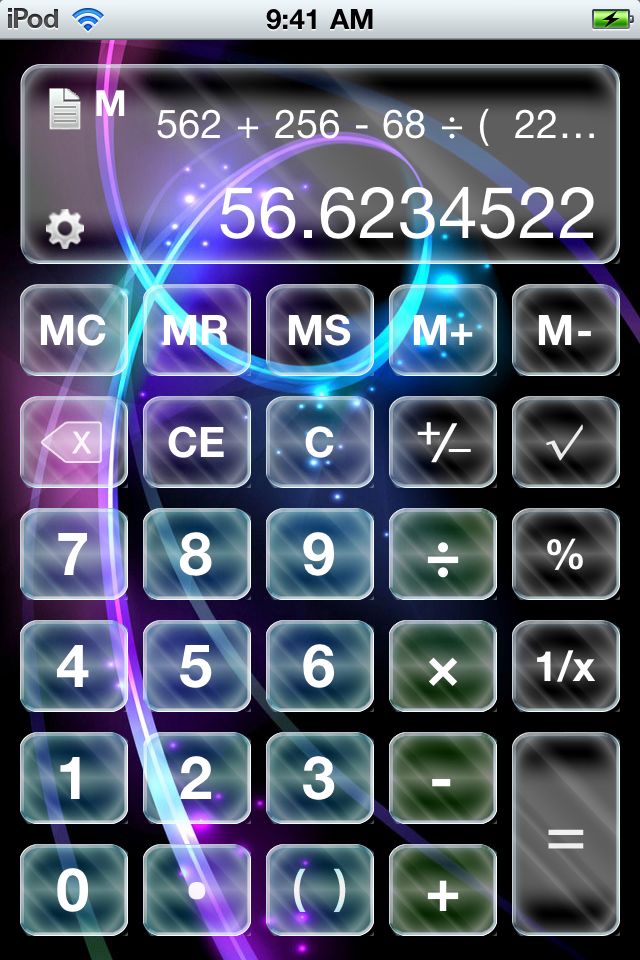Clear memory with MC

(73, 331)
